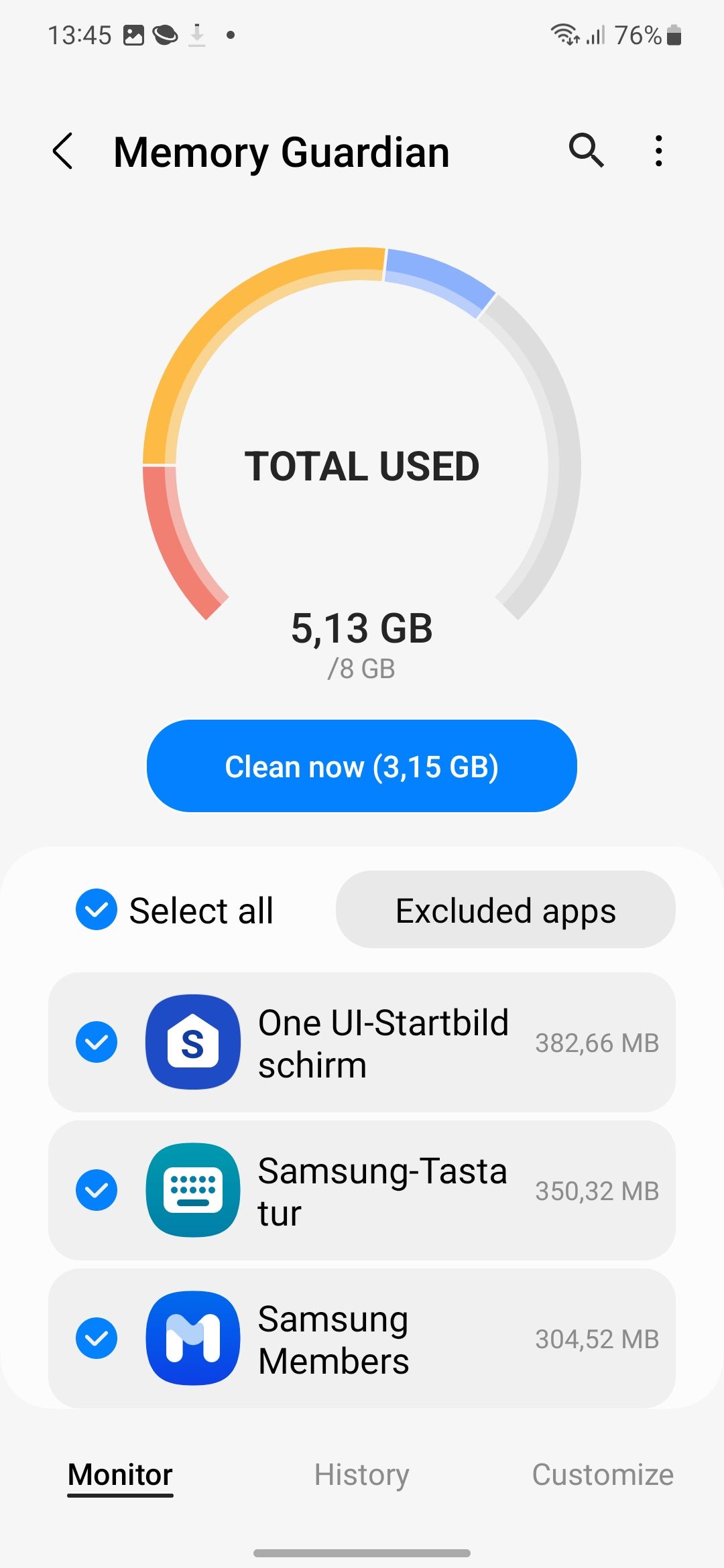Uncheck Samsung Members from cleaning list
Screen dimensions: 724x1568
(96, 1338)
